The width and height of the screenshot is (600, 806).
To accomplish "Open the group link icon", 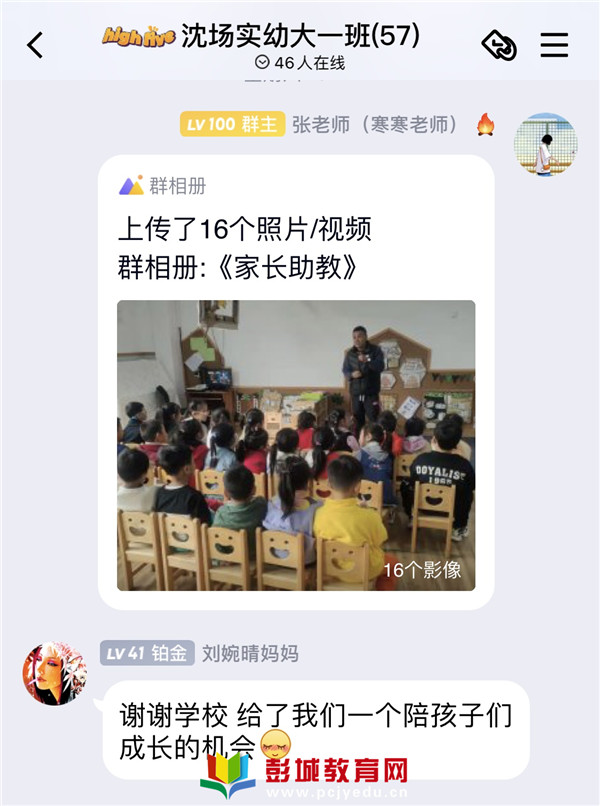I will 498,45.
